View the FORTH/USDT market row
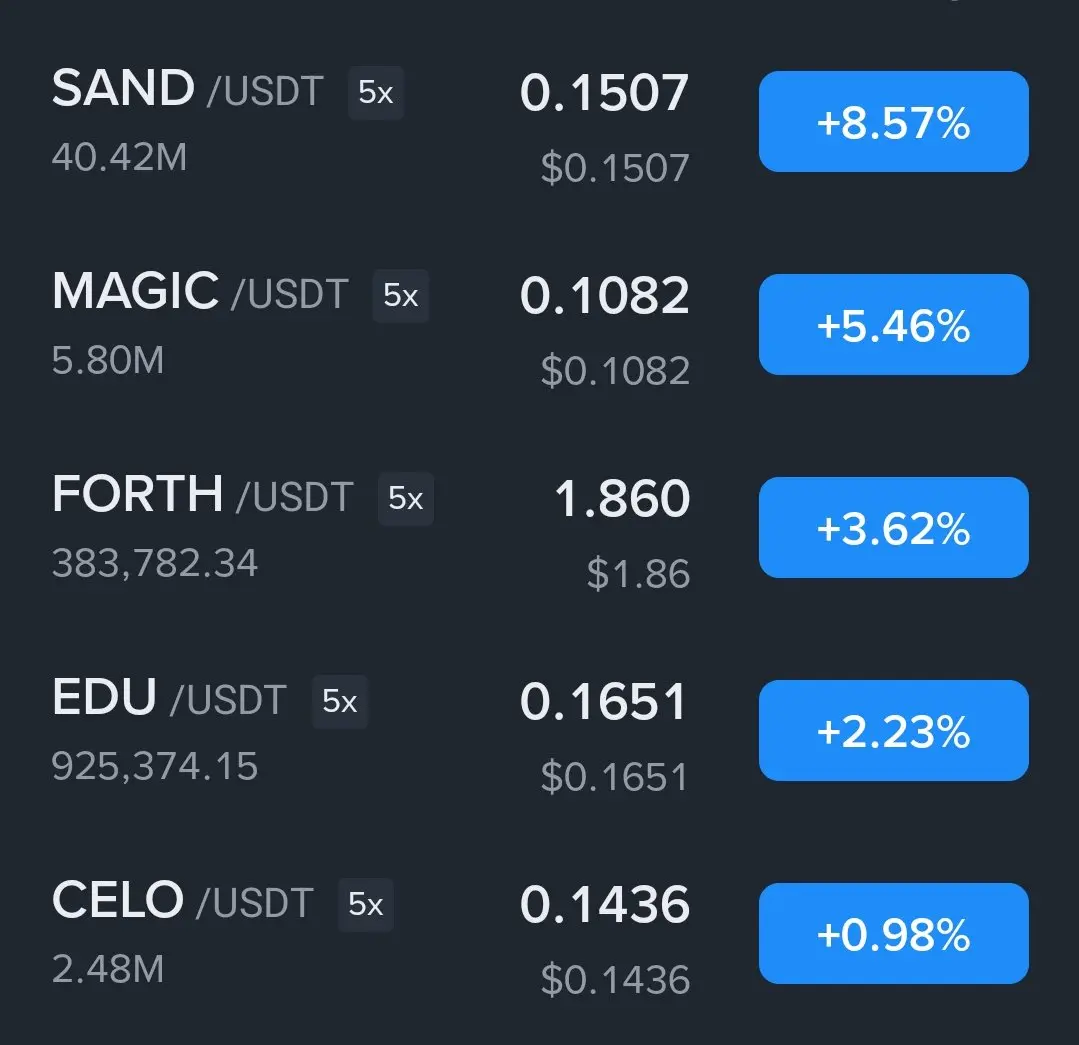 click(x=202, y=497)
